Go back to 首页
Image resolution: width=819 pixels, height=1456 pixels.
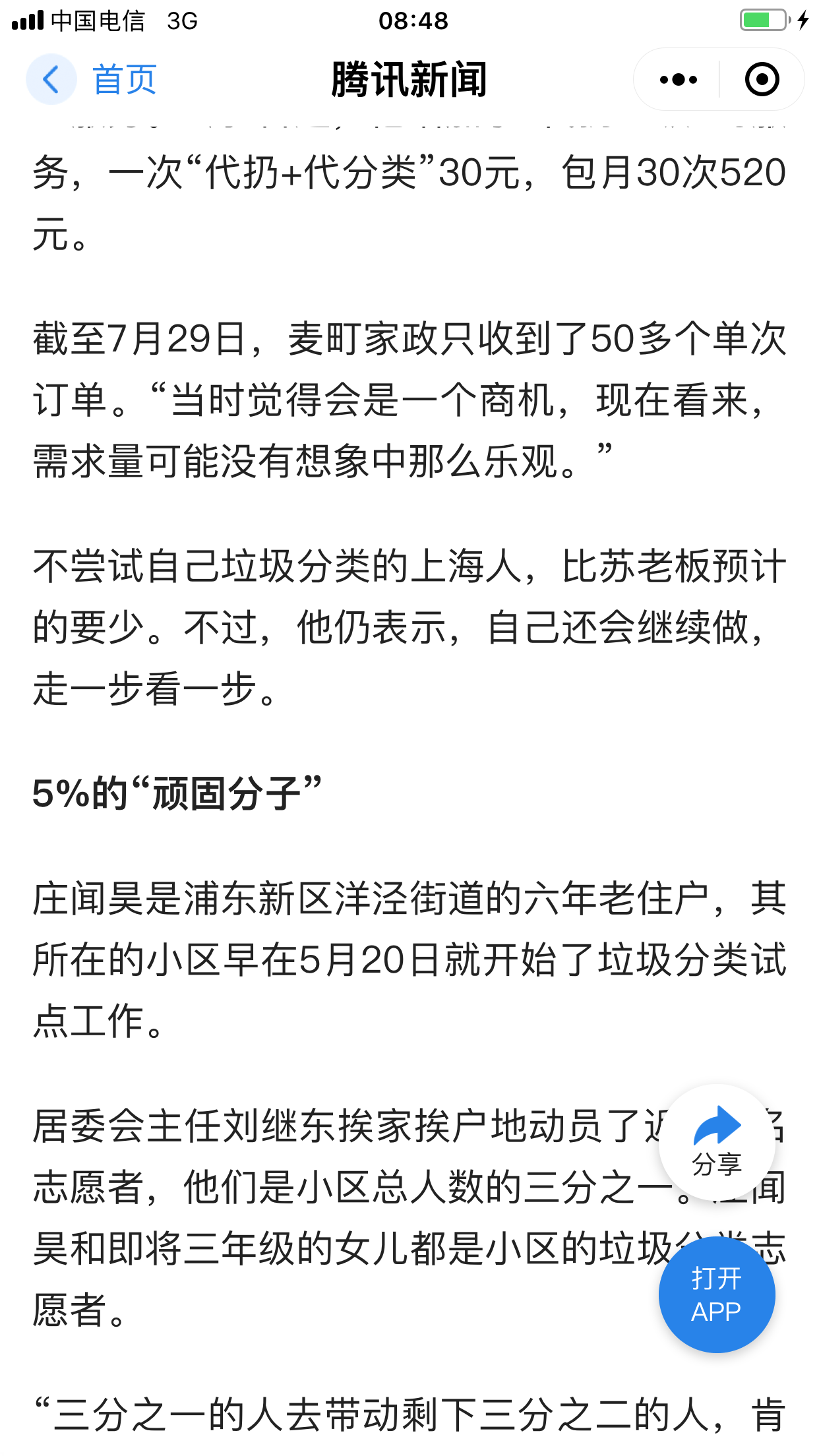92,80
